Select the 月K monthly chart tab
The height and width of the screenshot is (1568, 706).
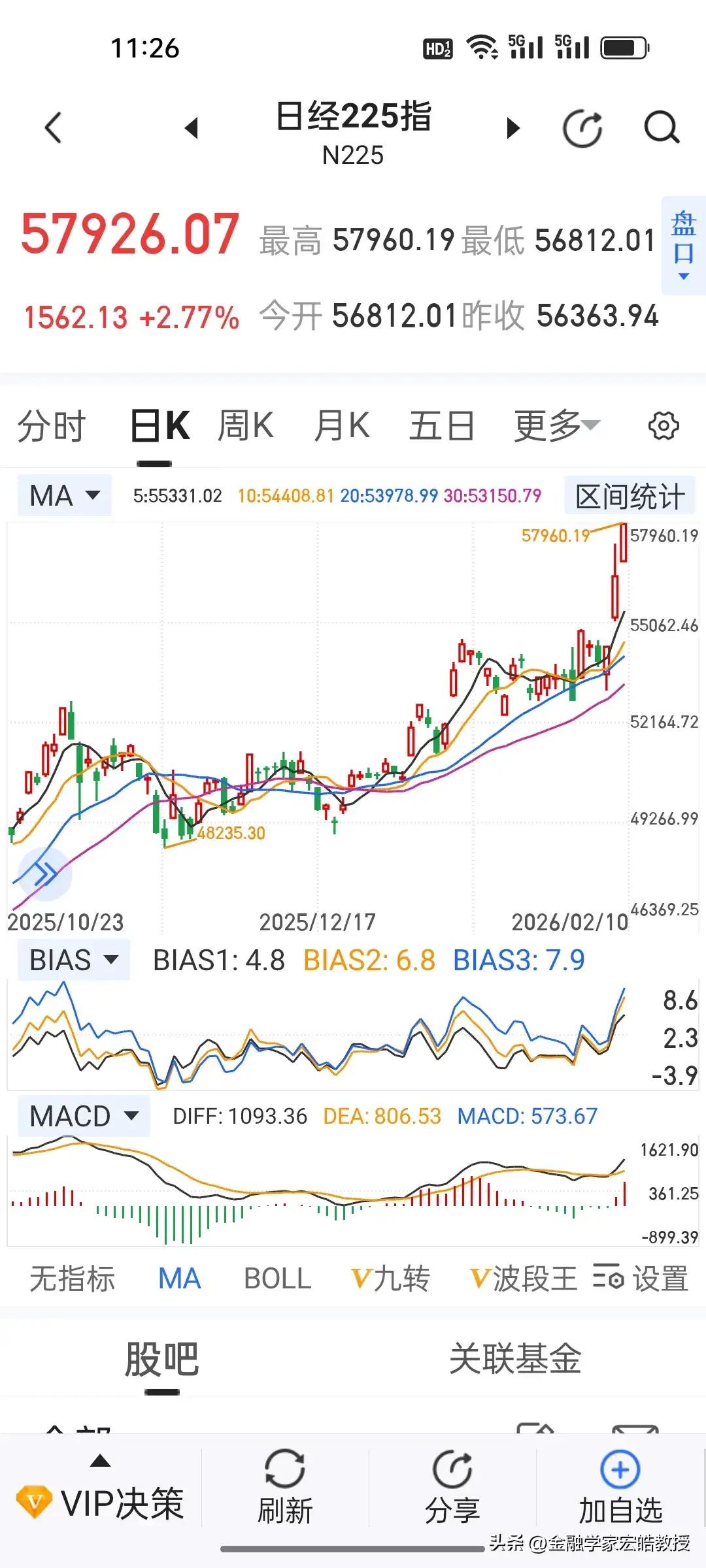341,426
